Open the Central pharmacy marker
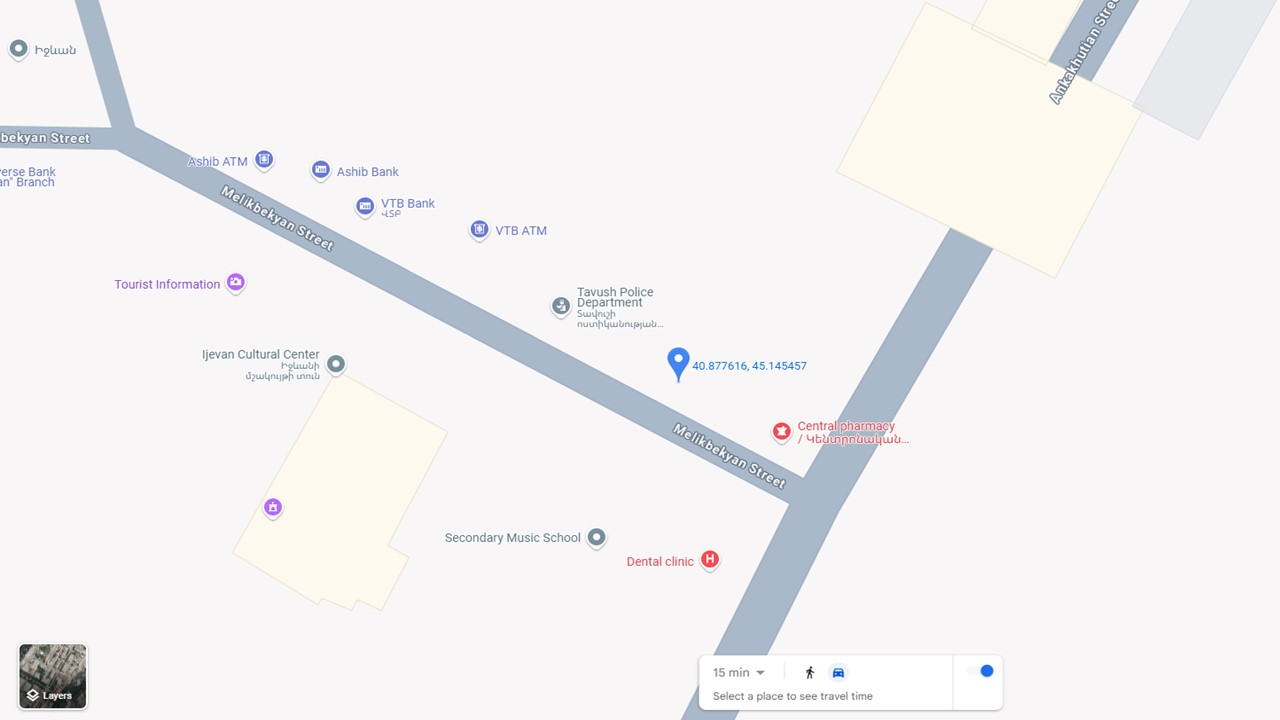Image resolution: width=1280 pixels, height=720 pixels. (x=782, y=431)
